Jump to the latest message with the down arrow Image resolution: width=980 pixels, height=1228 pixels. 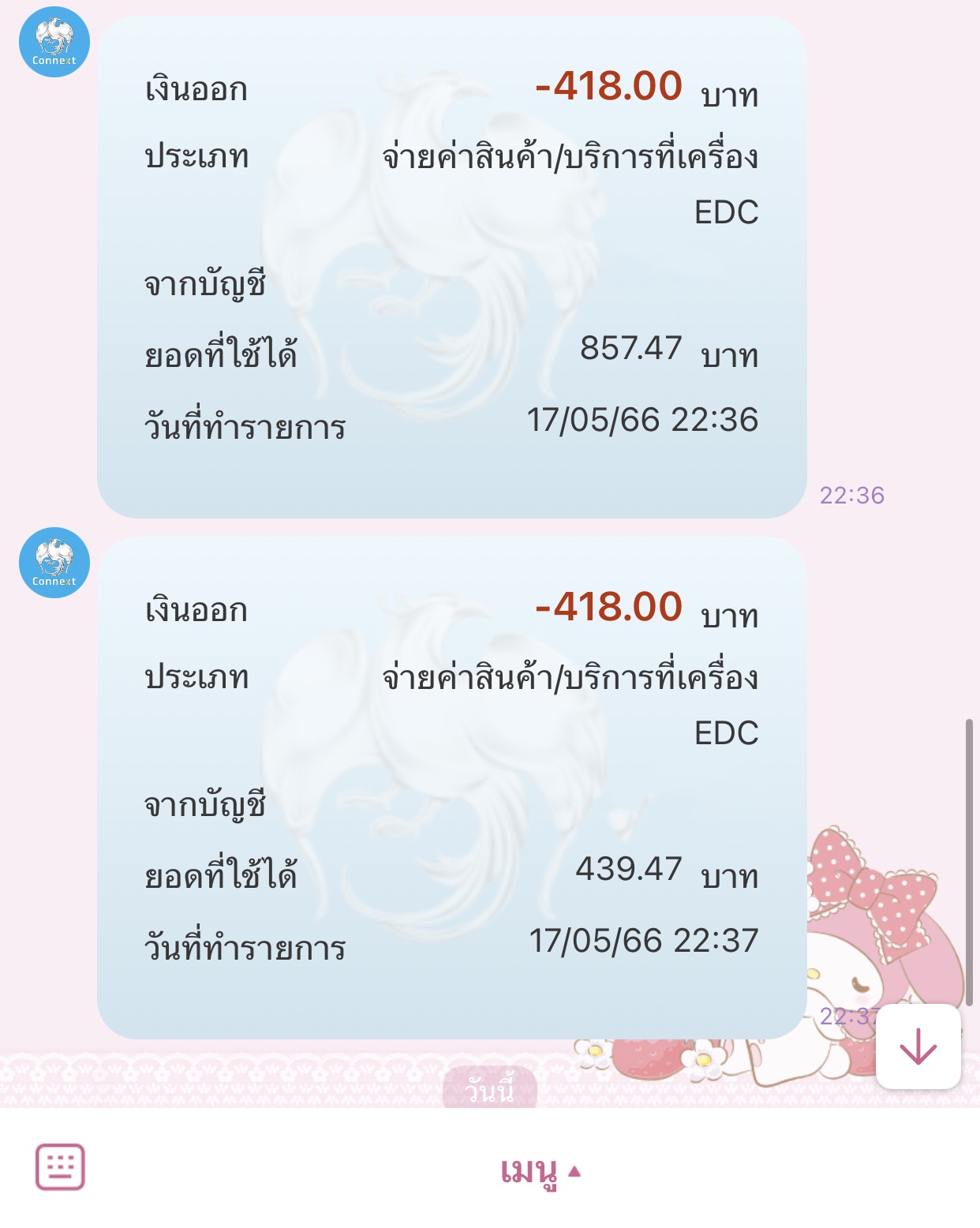click(x=918, y=1047)
